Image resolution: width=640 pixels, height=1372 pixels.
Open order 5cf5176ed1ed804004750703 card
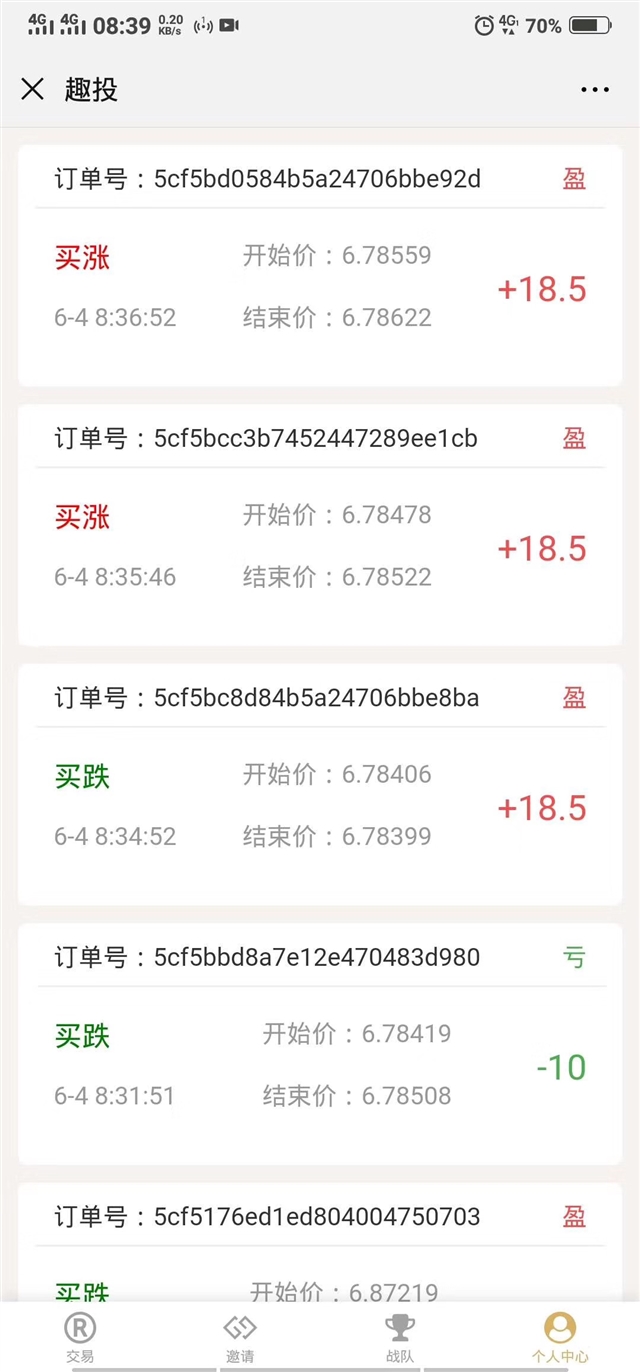coord(320,1243)
